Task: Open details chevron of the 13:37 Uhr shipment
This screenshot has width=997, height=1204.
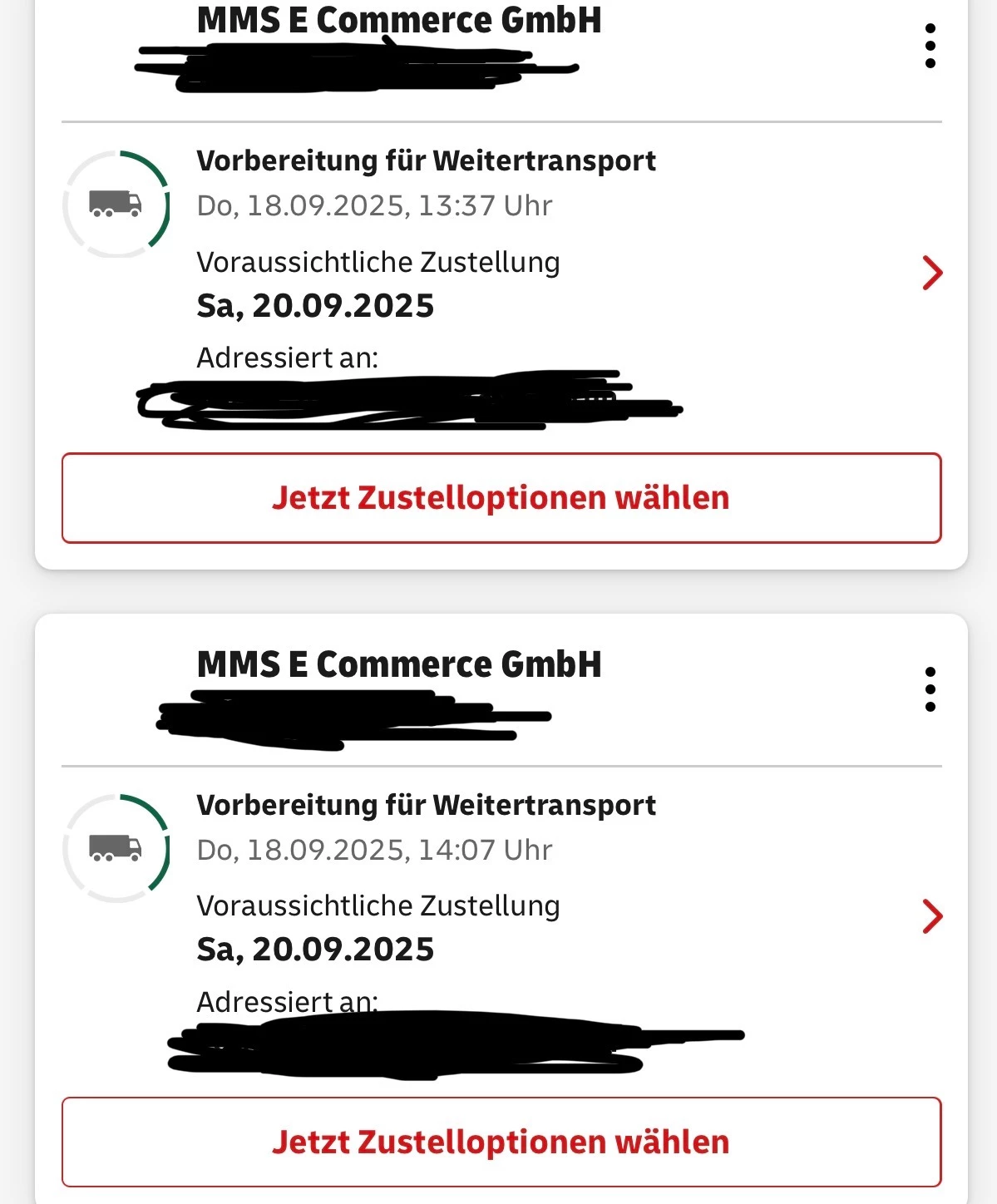Action: coord(932,273)
